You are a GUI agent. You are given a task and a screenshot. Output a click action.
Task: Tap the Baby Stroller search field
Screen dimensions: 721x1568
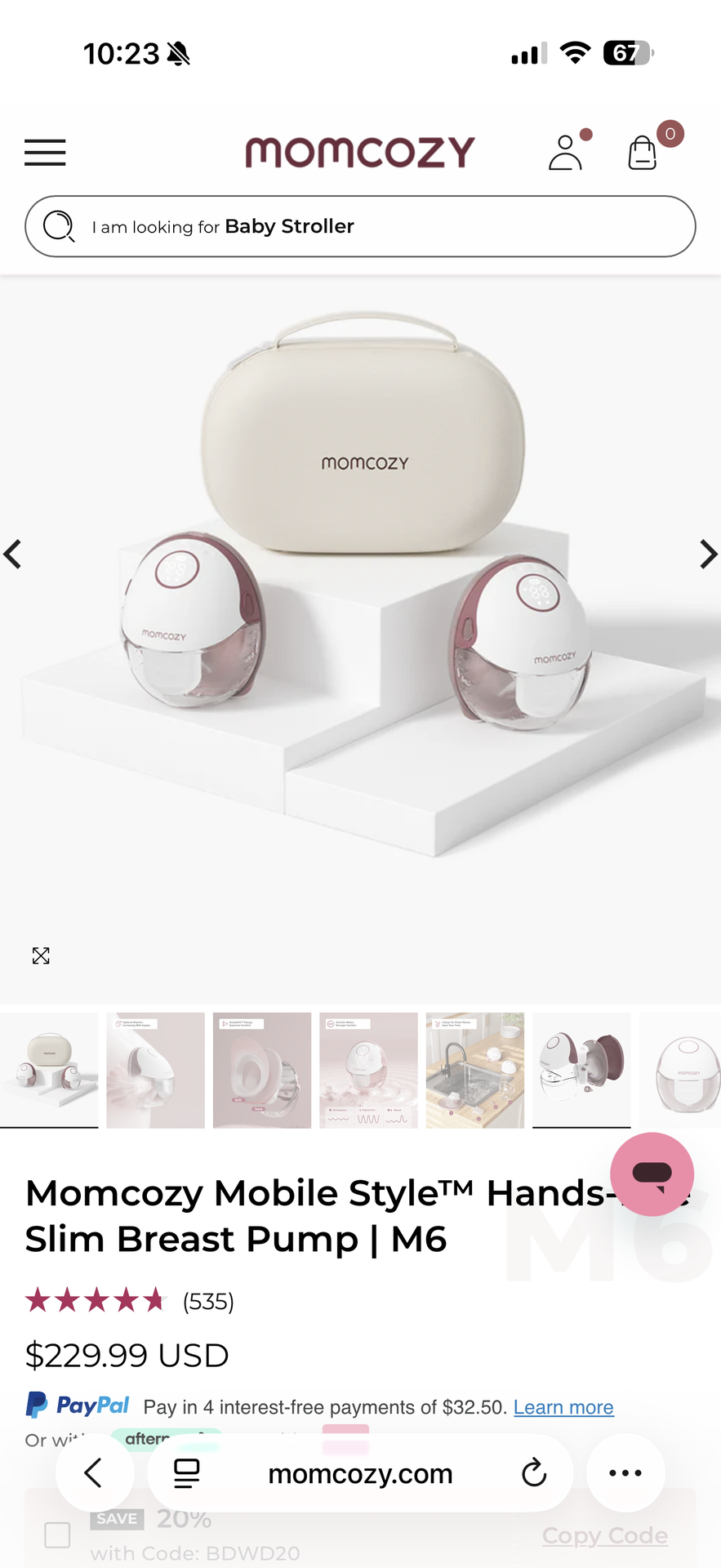tap(360, 226)
